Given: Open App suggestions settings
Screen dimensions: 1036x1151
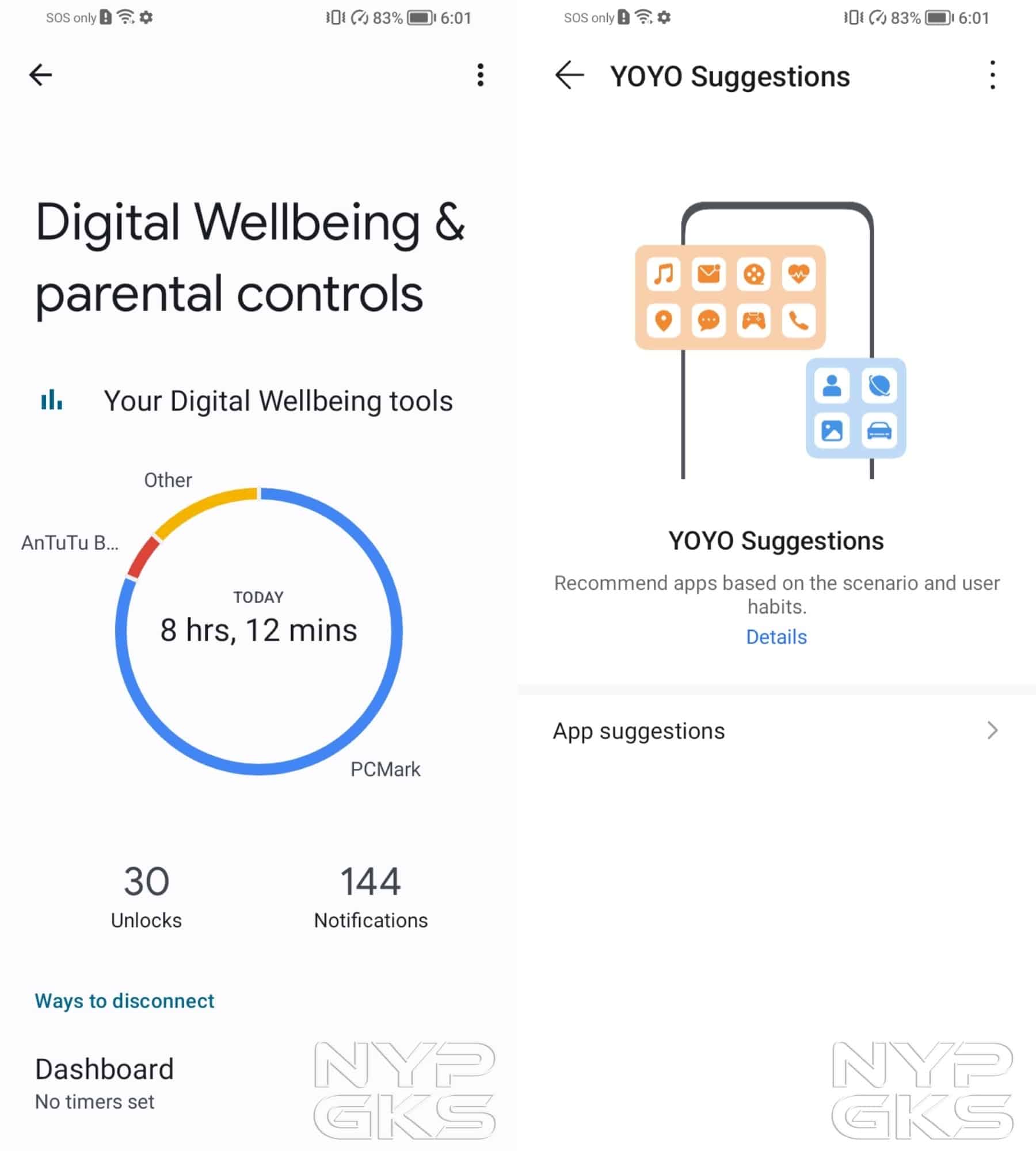Looking at the screenshot, I should pos(776,731).
